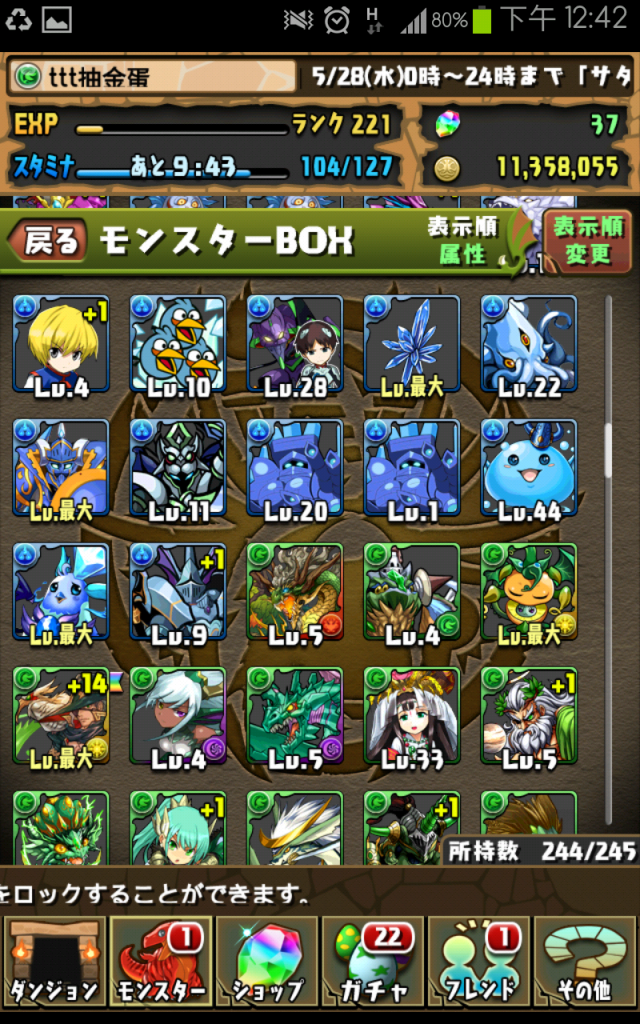Select the bearded Zeus Lv.5 +1 monster
Screen dimensions: 640x1024
pos(529,717)
